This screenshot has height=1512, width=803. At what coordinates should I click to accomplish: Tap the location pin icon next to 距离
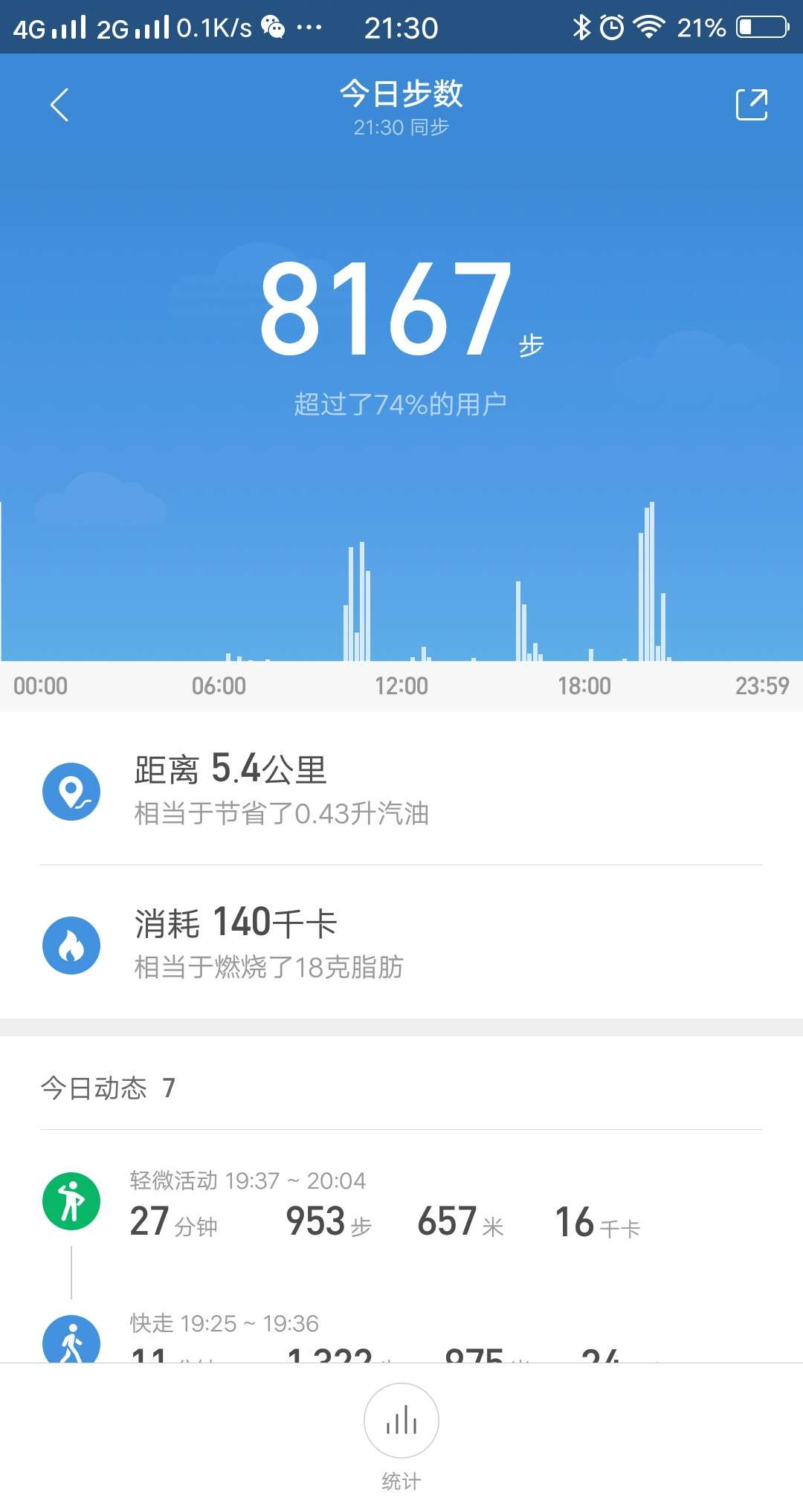72,790
